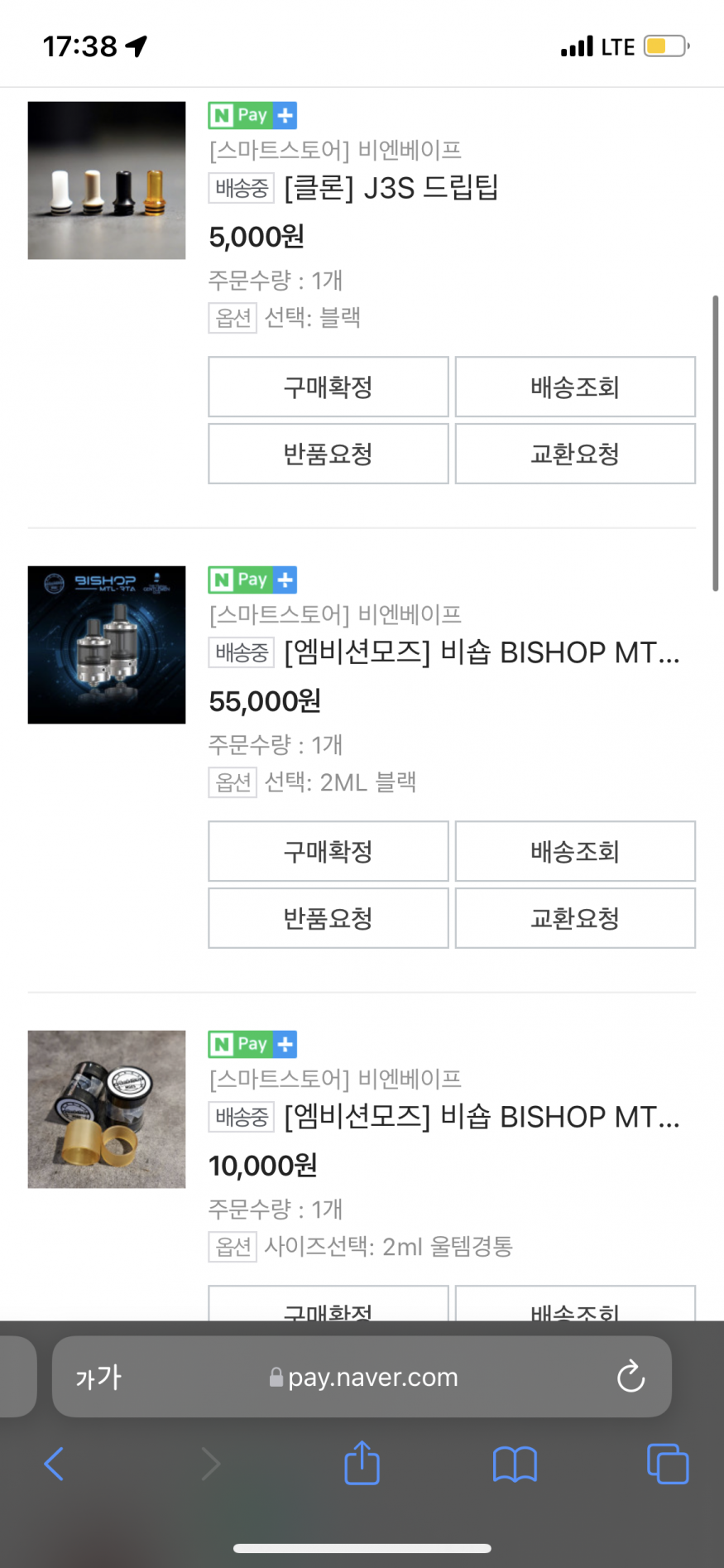The width and height of the screenshot is (724, 1568).
Task: Track delivery of 55,000원 BISHOP item
Action: point(575,851)
